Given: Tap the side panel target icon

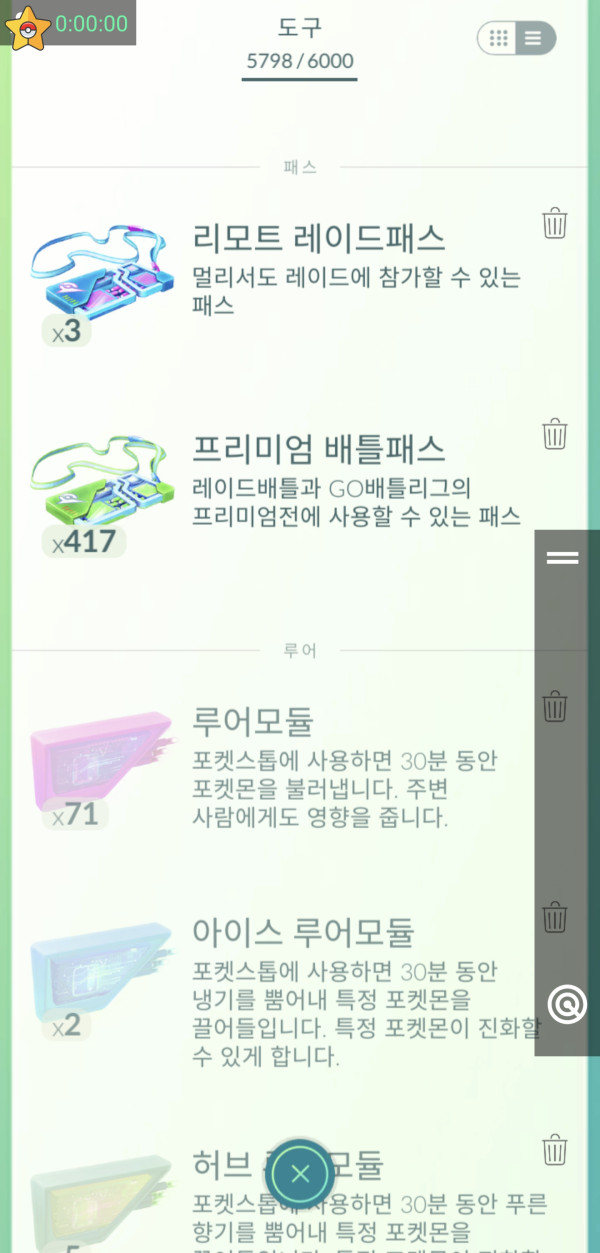Looking at the screenshot, I should click(x=567, y=1004).
